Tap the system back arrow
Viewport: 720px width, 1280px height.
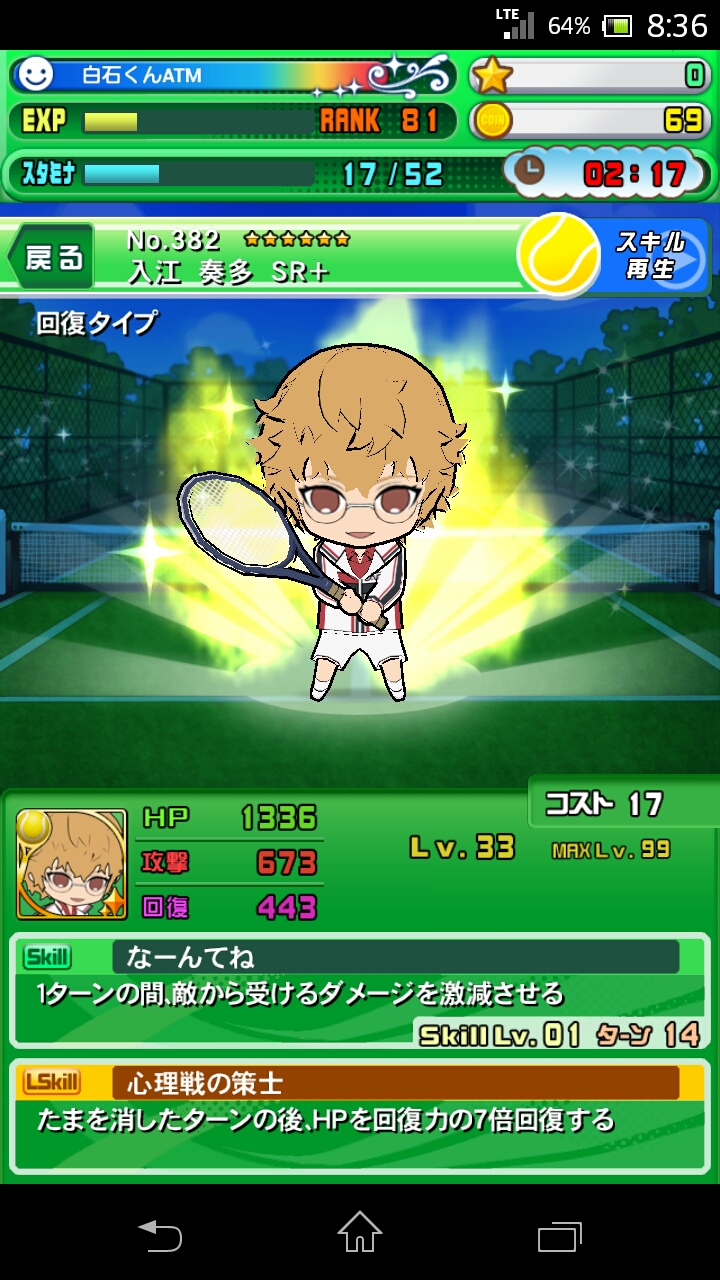click(160, 1233)
